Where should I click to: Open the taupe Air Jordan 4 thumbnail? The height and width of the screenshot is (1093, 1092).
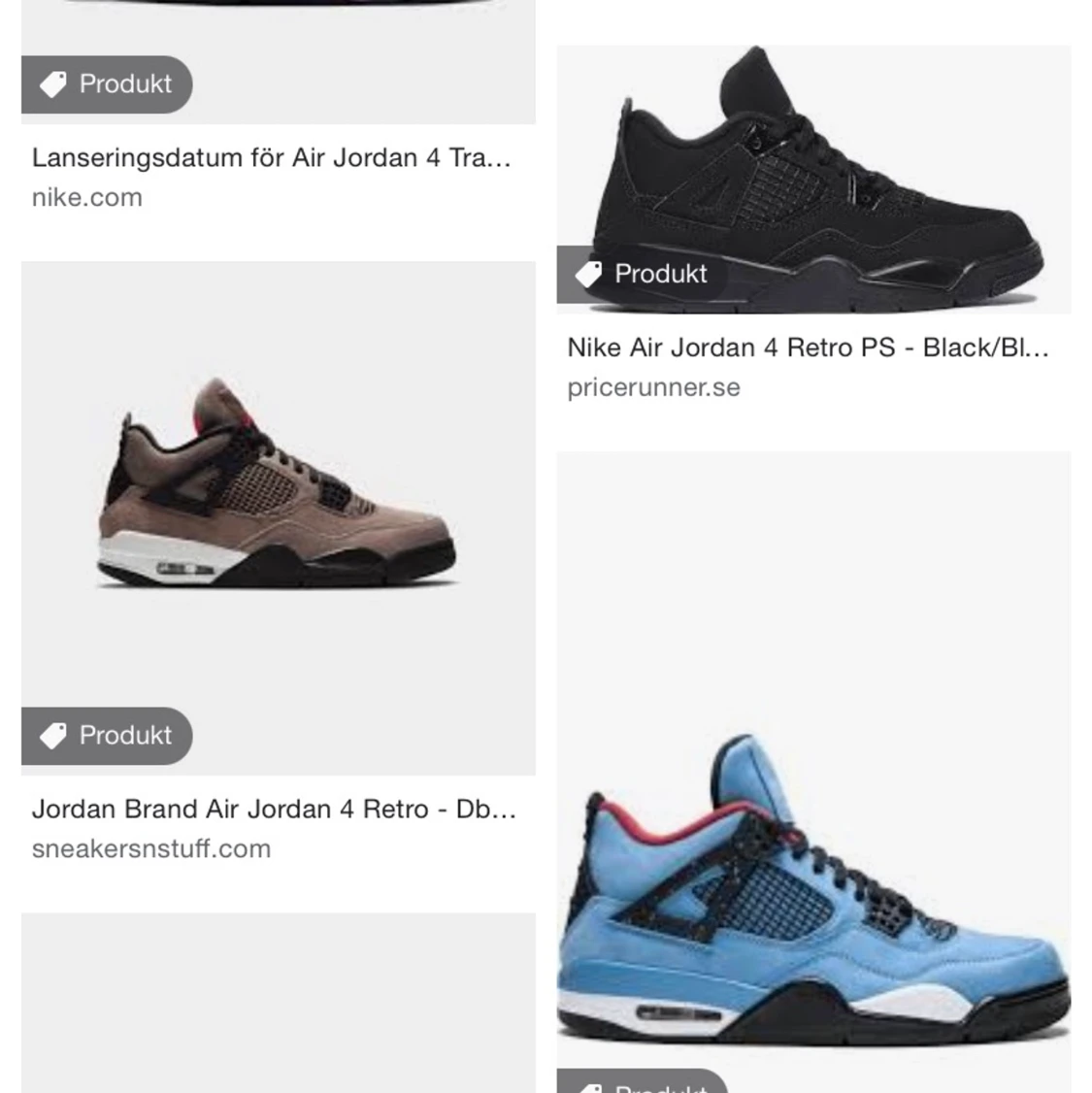[x=277, y=495]
